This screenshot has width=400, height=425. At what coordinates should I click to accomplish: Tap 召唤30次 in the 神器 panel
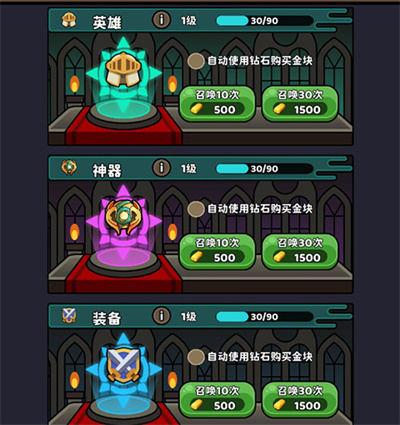[x=300, y=251]
